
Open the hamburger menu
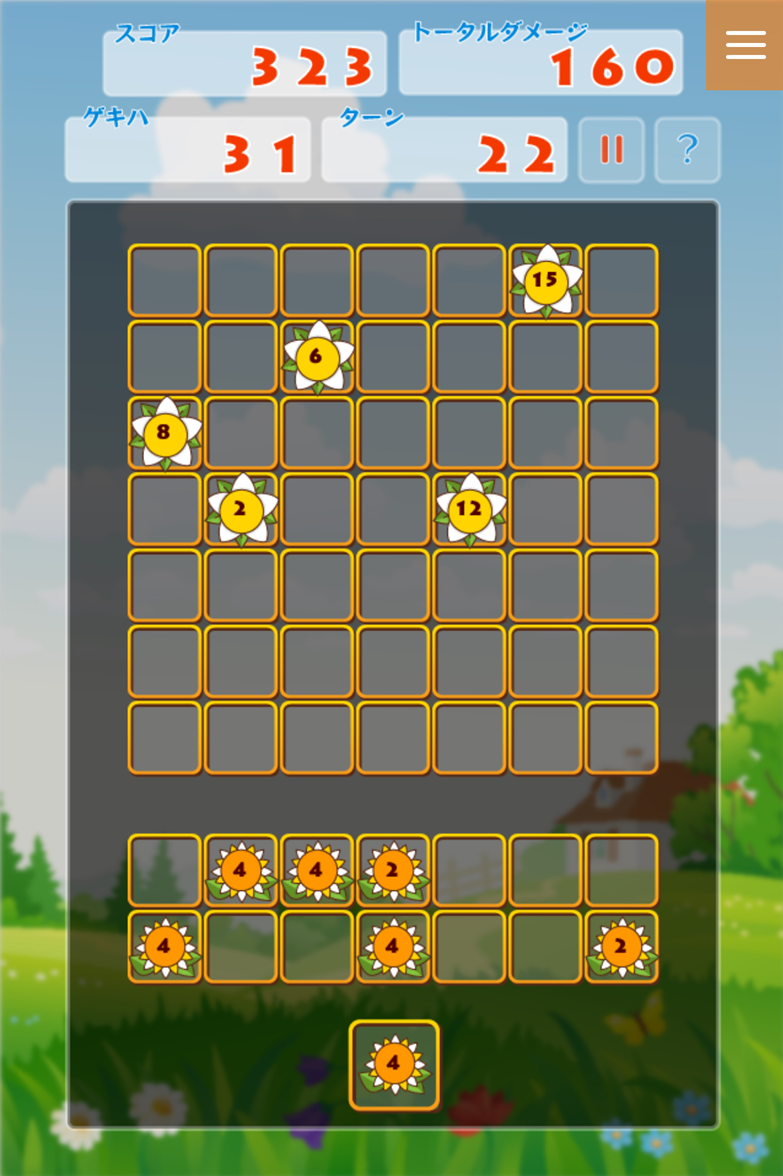point(745,45)
